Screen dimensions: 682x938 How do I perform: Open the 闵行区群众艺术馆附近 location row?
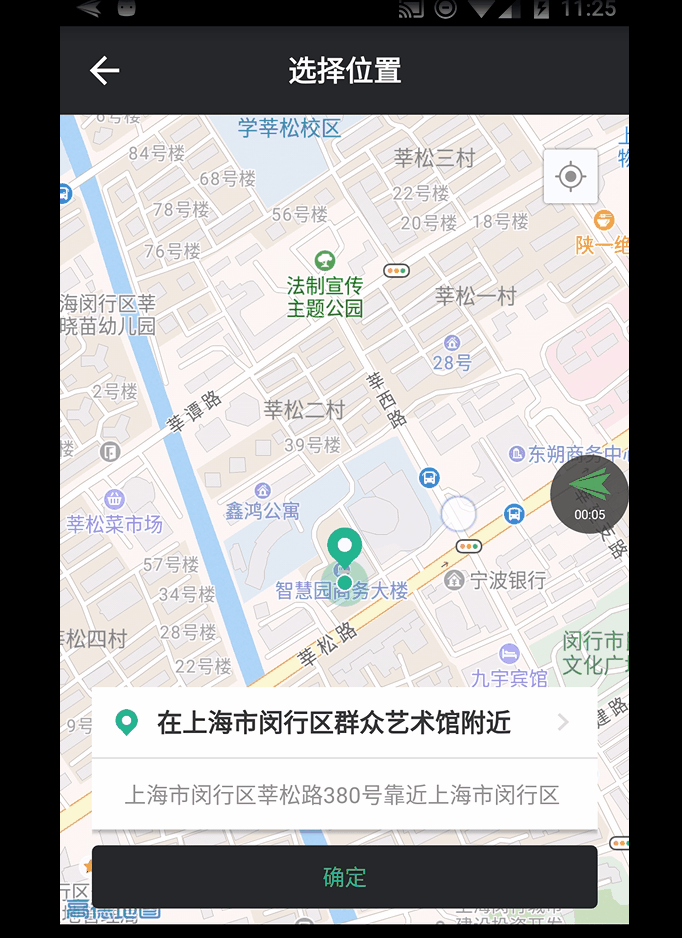(x=344, y=723)
